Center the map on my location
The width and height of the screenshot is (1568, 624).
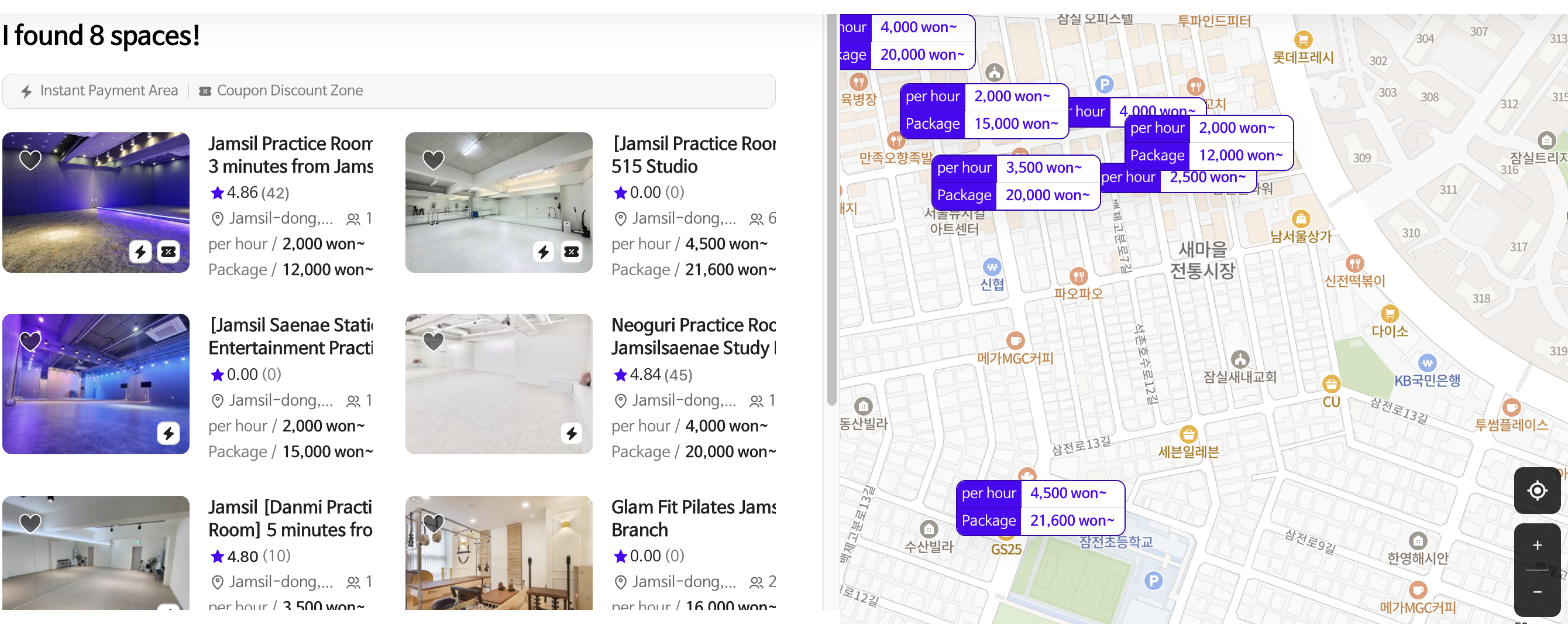tap(1536, 490)
